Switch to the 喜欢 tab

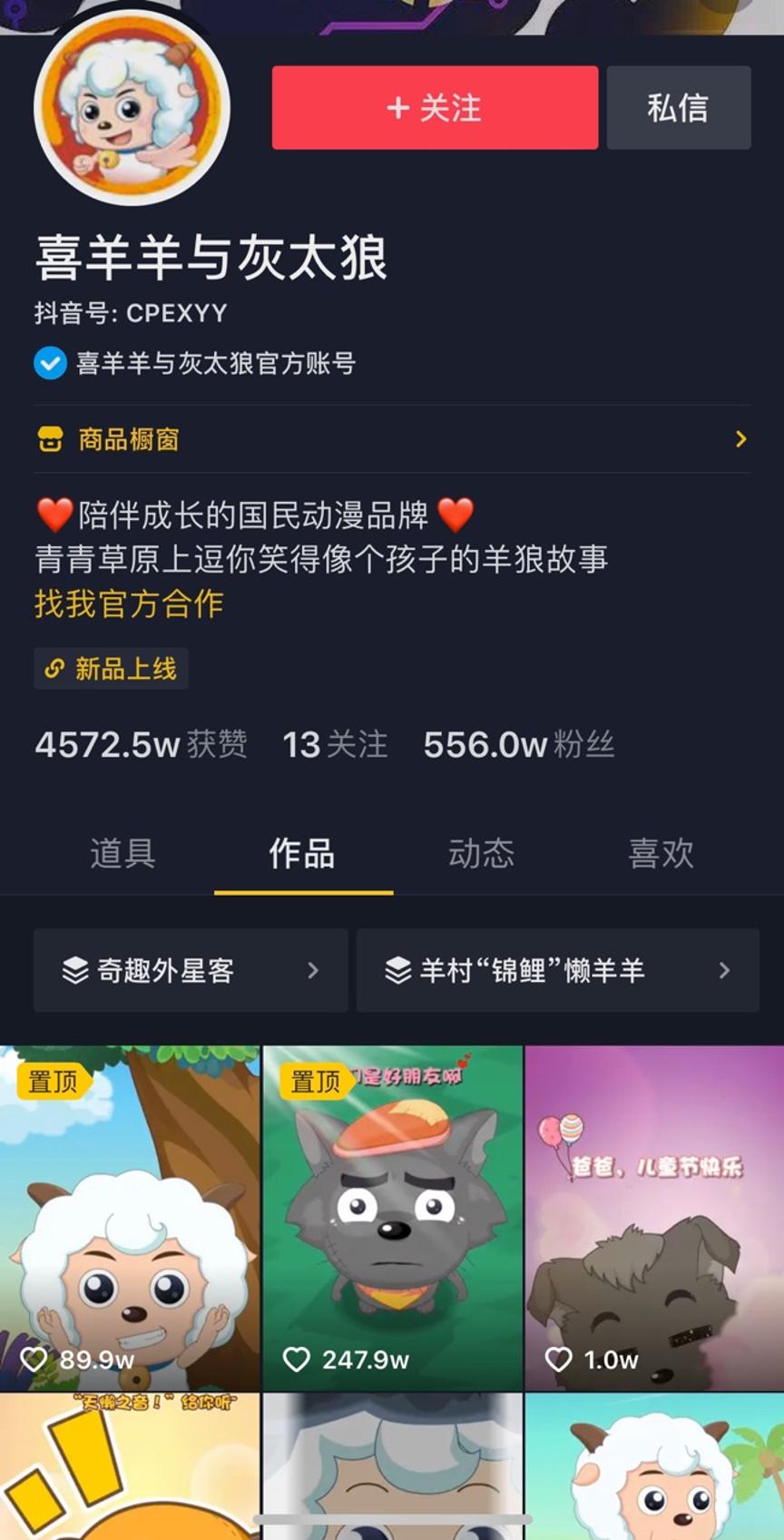click(x=661, y=853)
